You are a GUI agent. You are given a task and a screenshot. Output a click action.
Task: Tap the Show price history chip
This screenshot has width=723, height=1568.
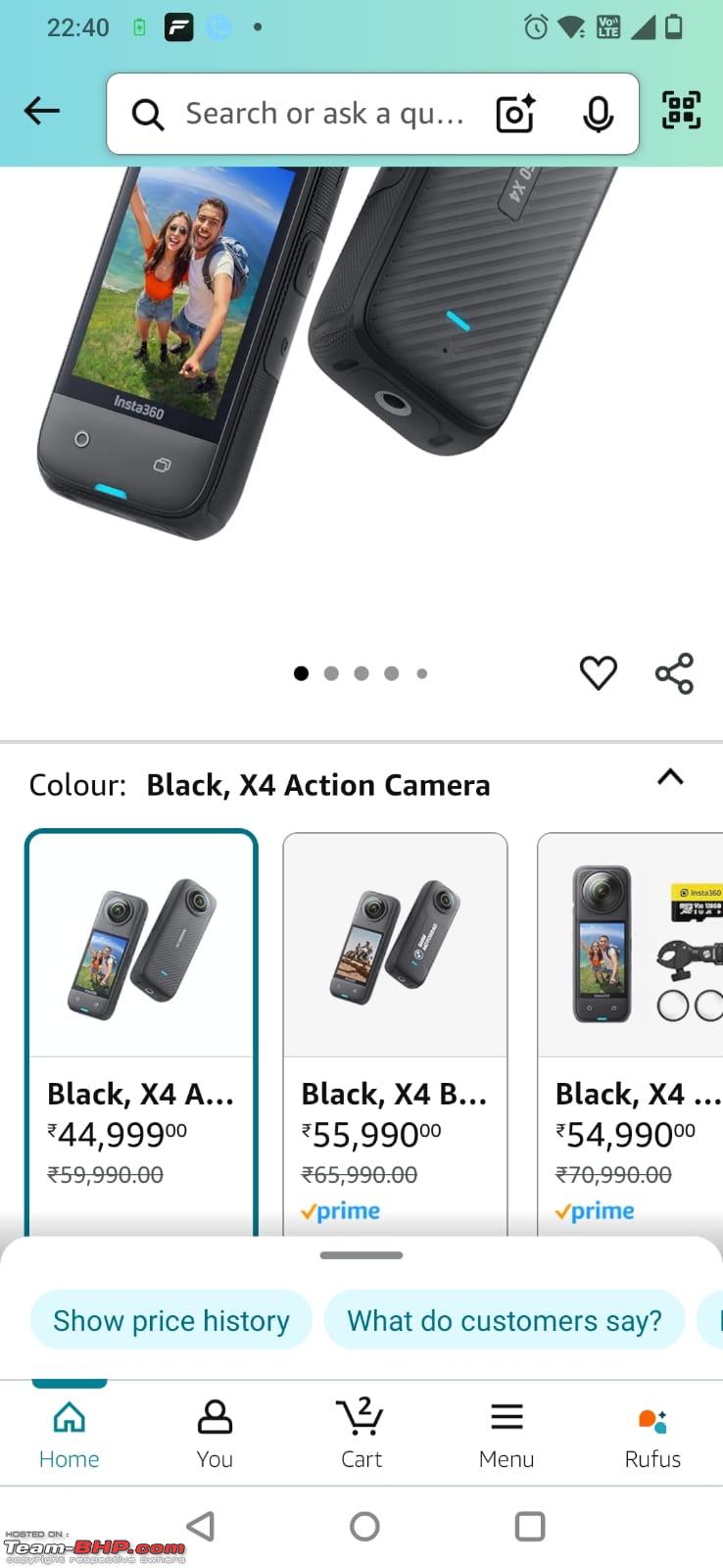(x=171, y=1320)
